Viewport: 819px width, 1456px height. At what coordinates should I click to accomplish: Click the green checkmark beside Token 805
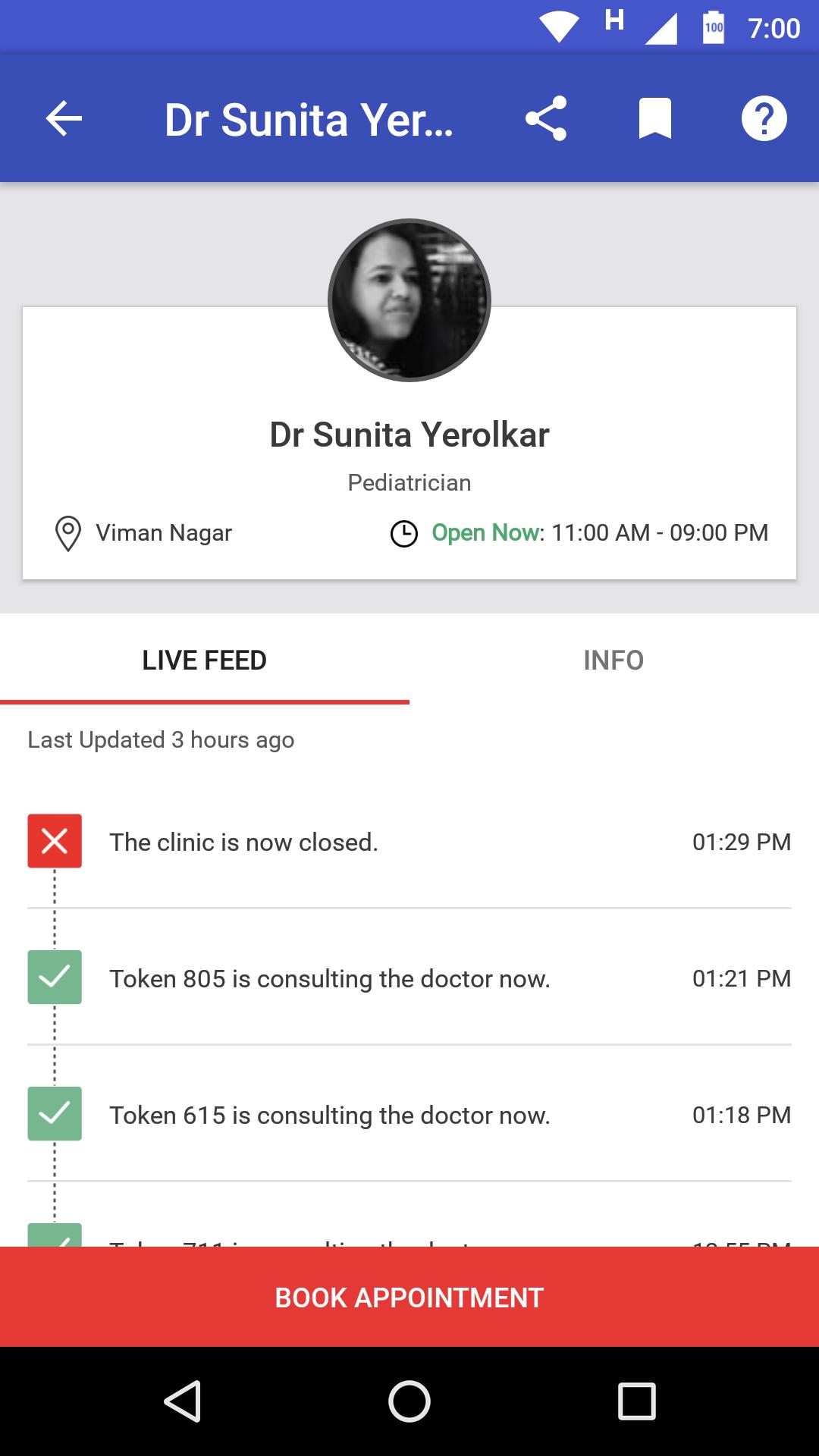(54, 978)
